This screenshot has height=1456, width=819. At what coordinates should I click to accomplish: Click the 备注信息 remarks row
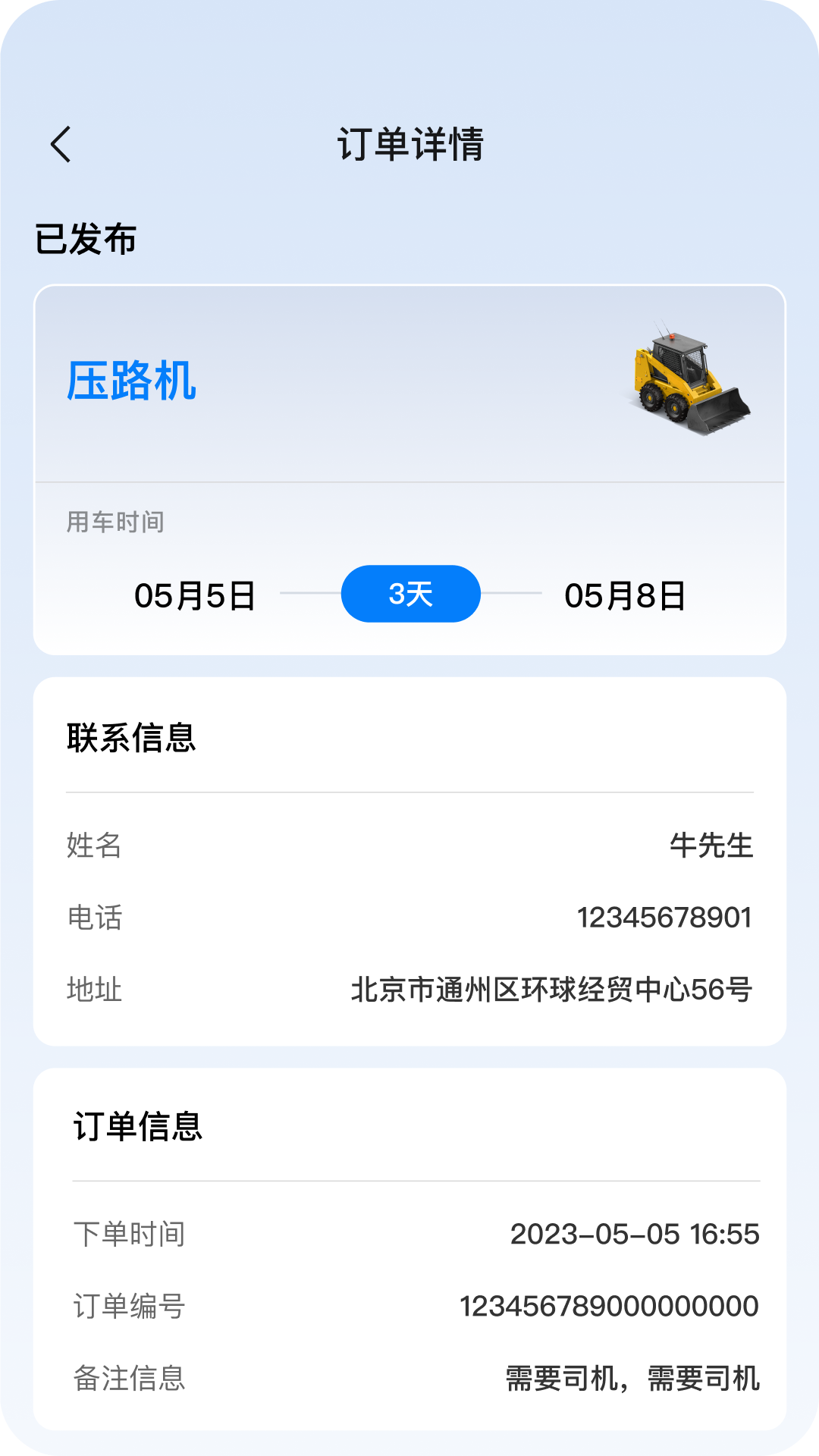(x=130, y=1378)
